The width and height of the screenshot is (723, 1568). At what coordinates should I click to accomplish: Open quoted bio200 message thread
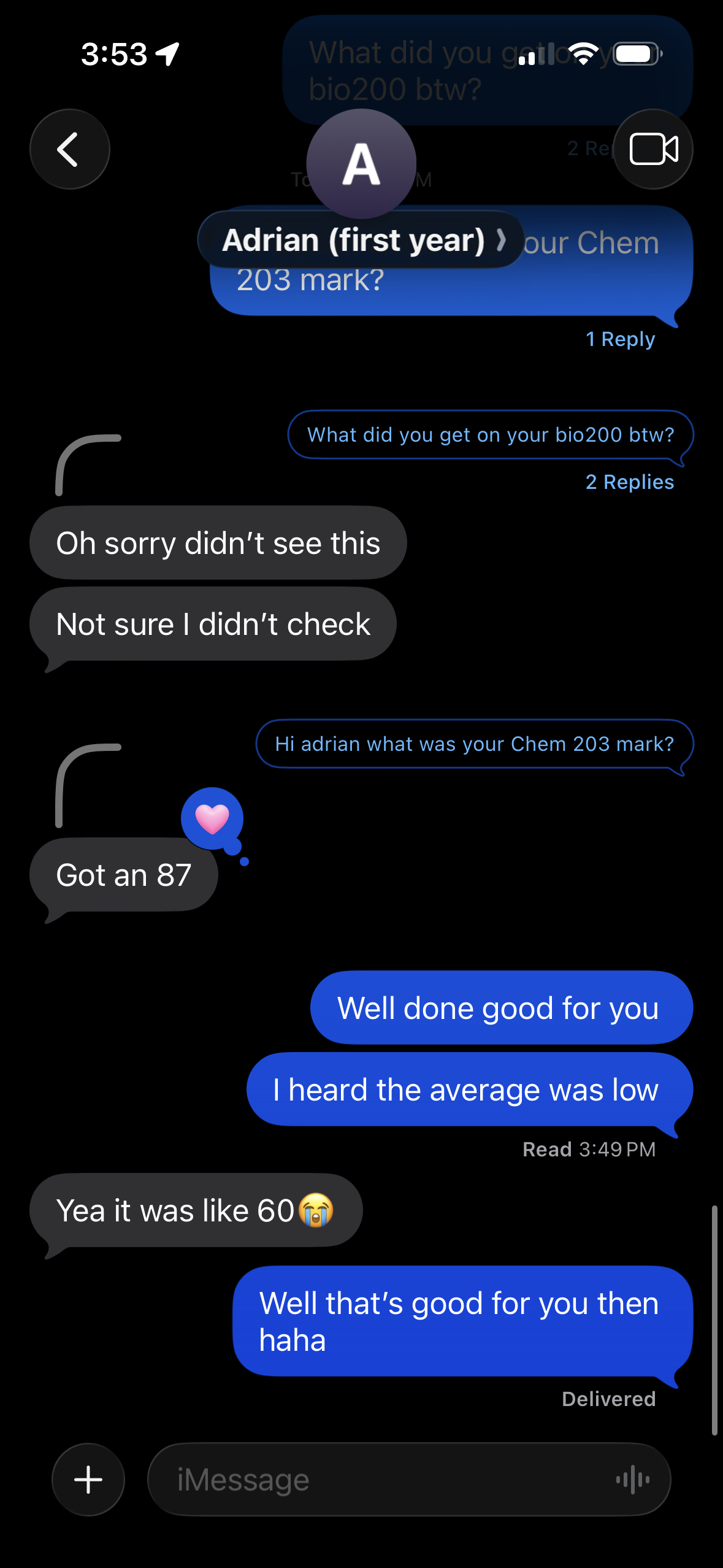490,435
